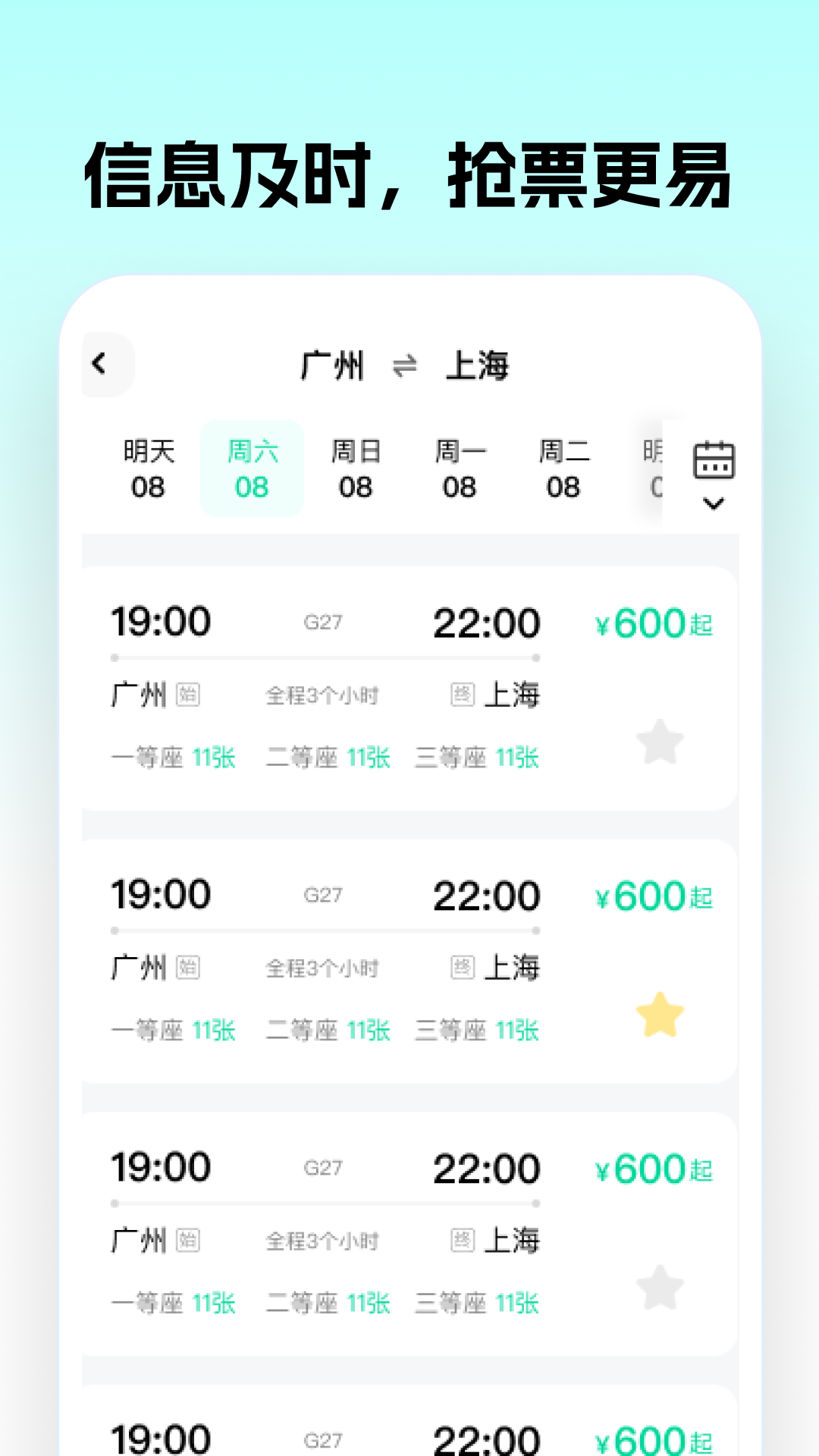Screen dimensions: 819x1456
Task: Tap 二等座 11张 on the first train
Action: tap(329, 758)
